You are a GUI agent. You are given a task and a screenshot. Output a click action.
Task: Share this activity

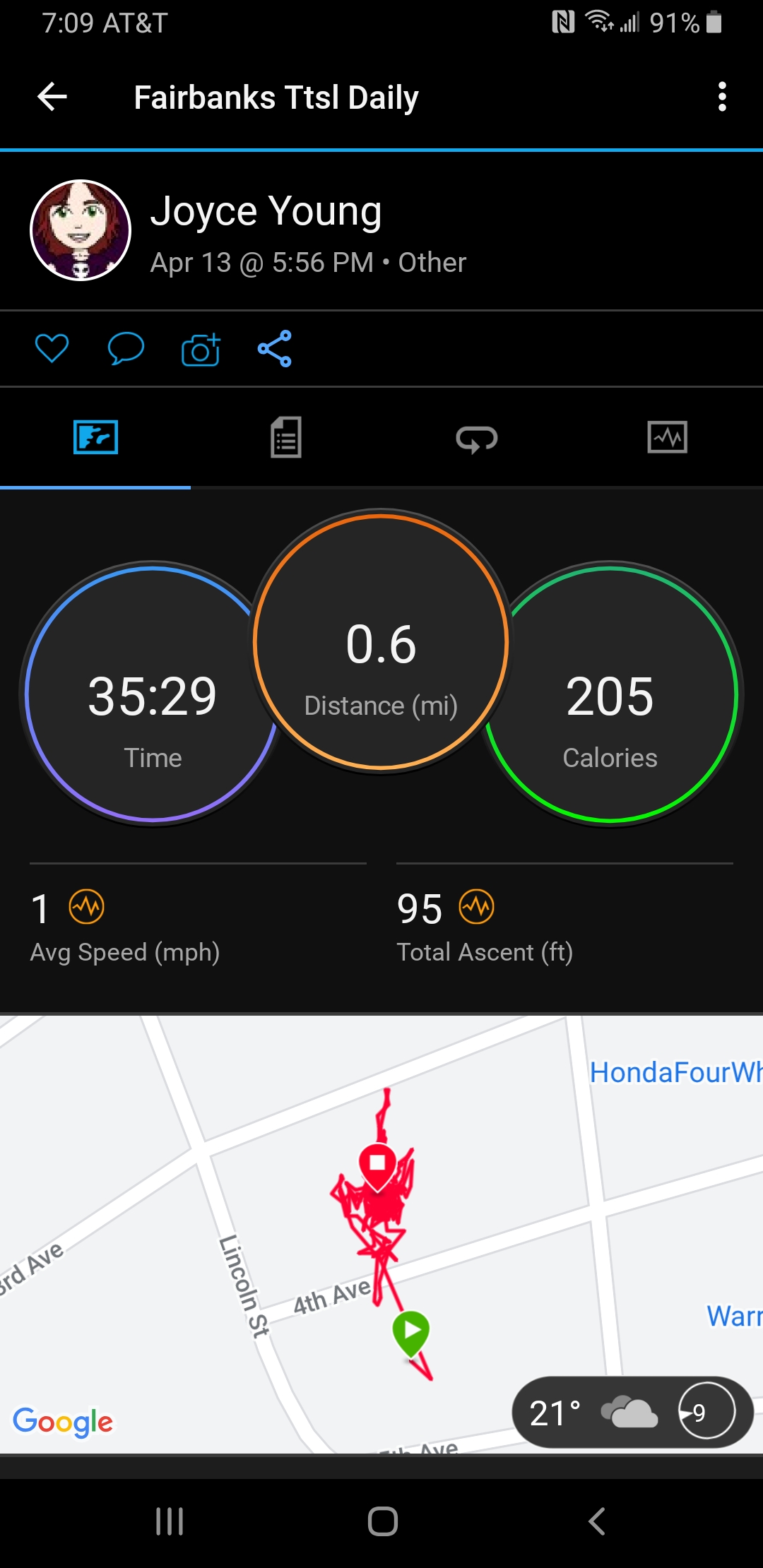(x=275, y=348)
